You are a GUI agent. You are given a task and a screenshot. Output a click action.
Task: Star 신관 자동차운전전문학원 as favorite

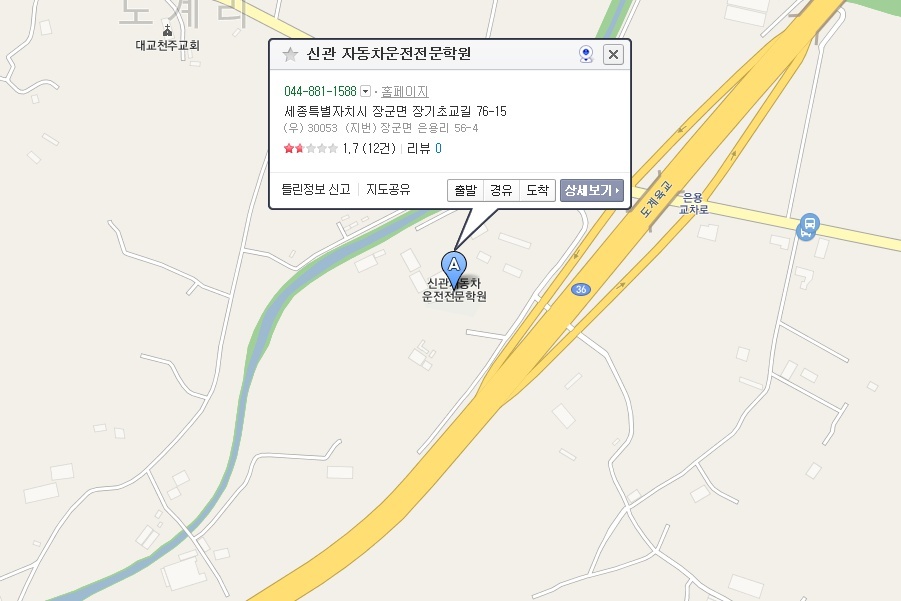point(290,54)
